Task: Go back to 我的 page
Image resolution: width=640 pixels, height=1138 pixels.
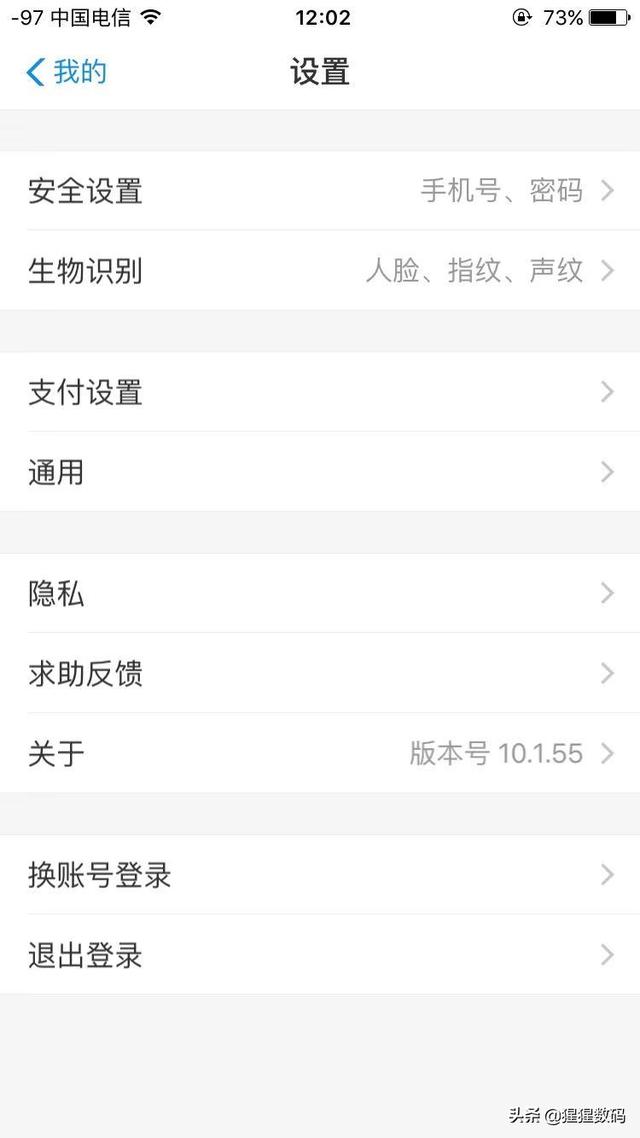Action: tap(66, 72)
